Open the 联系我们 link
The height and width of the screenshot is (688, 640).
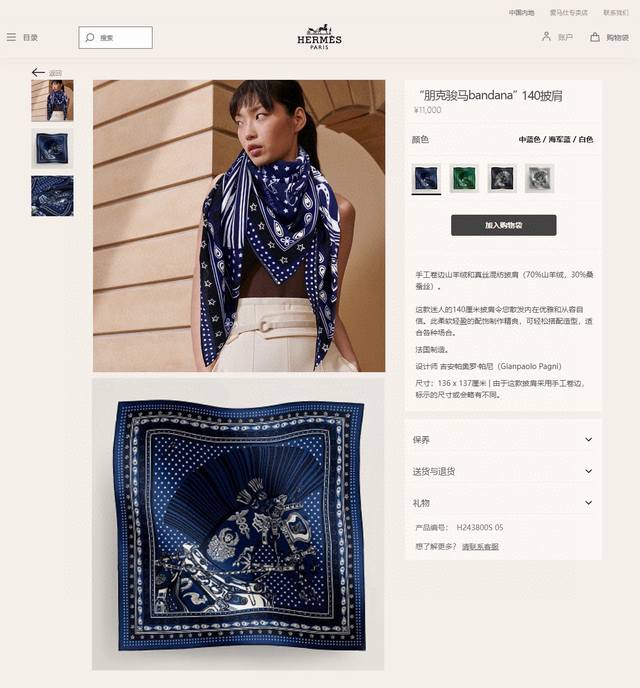615,13
